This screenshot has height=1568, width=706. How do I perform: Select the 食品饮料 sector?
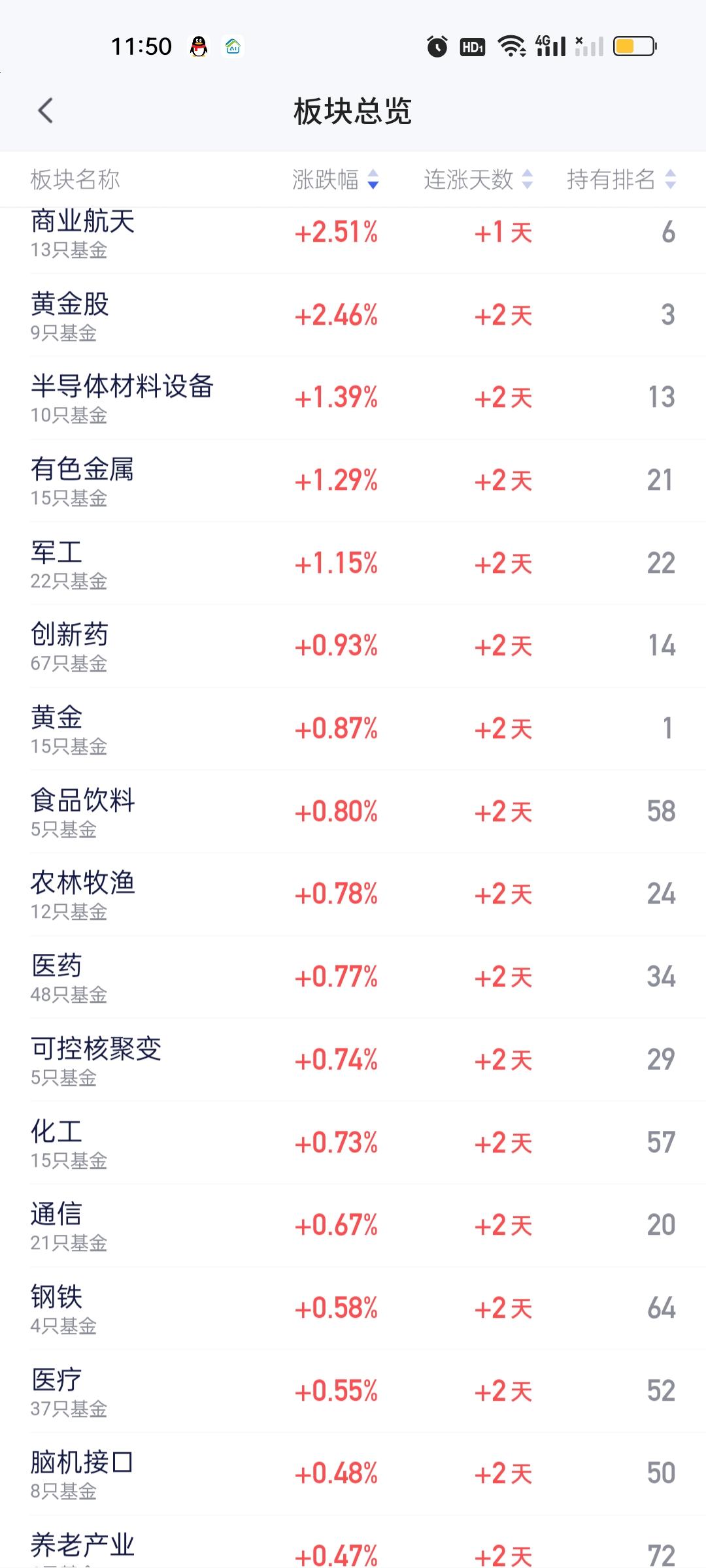coord(83,811)
